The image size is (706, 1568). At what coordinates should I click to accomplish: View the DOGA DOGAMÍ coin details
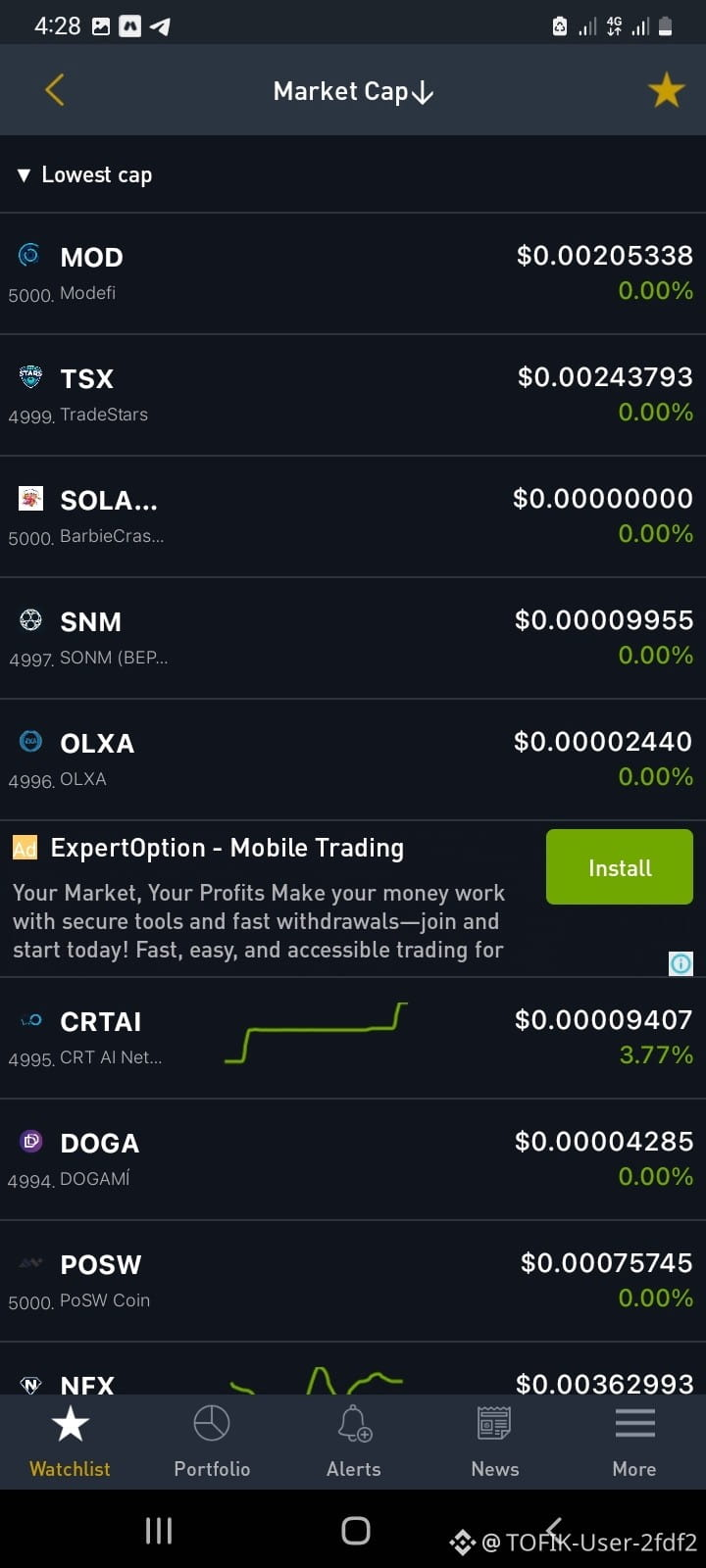(x=353, y=1159)
